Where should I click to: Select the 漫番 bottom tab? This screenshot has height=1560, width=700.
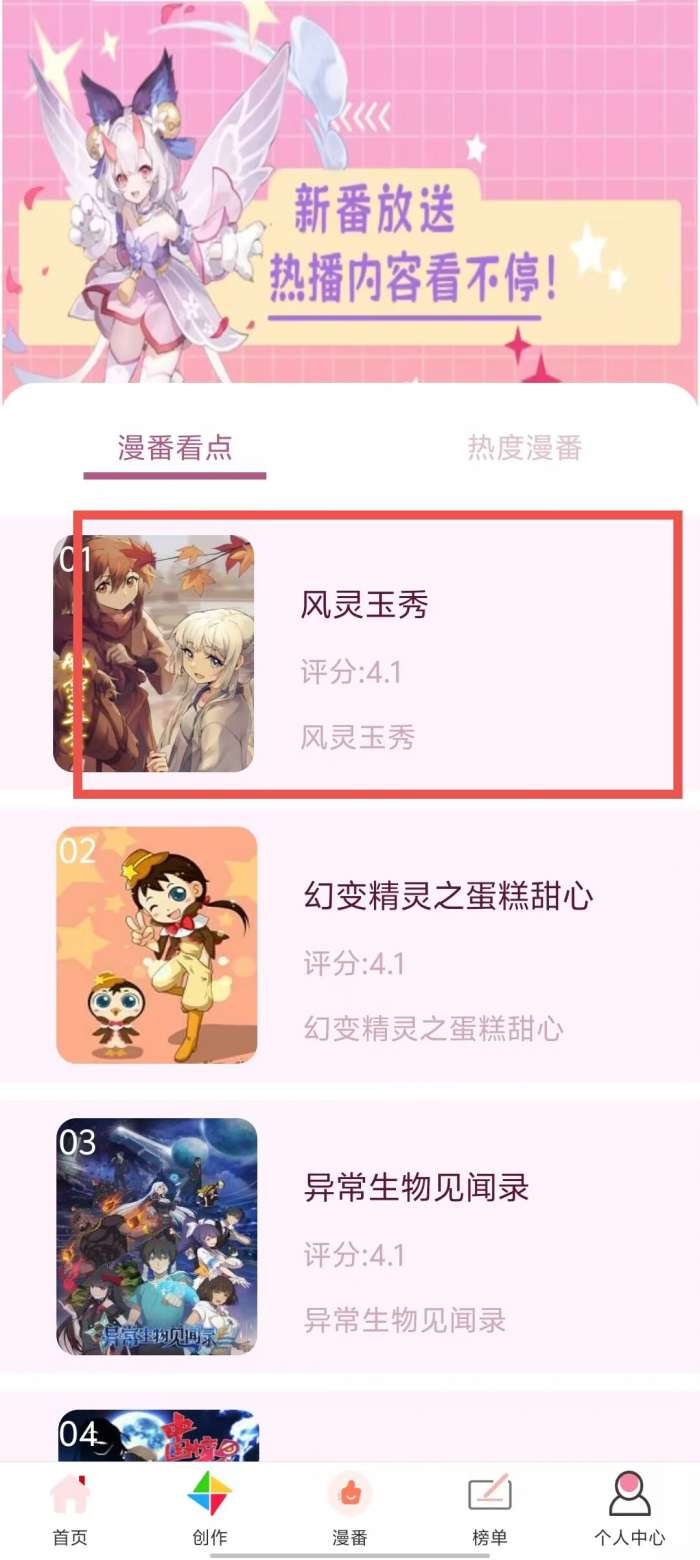coord(350,1510)
